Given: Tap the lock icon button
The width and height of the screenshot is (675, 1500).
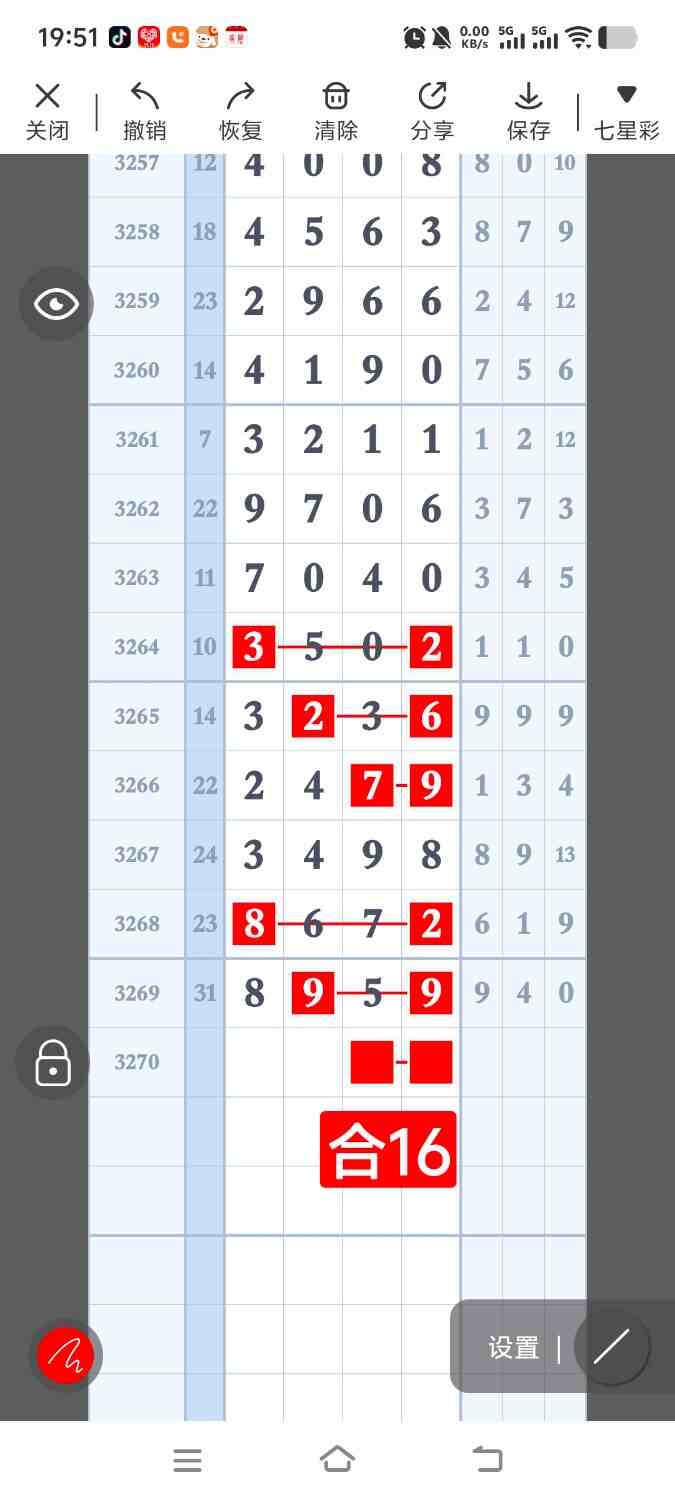Looking at the screenshot, I should pos(53,1062).
